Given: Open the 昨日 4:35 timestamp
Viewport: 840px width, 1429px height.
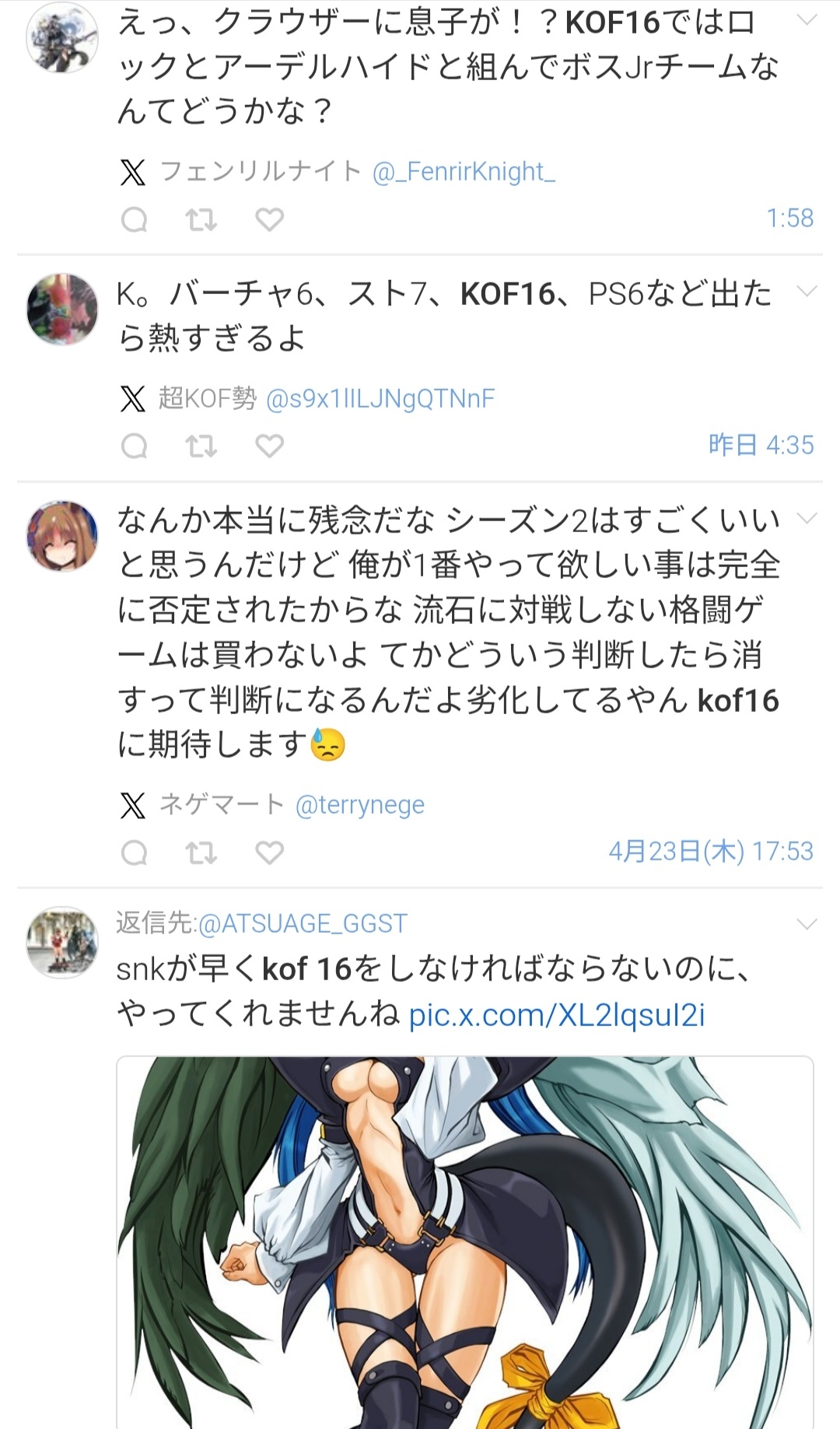Looking at the screenshot, I should (761, 445).
